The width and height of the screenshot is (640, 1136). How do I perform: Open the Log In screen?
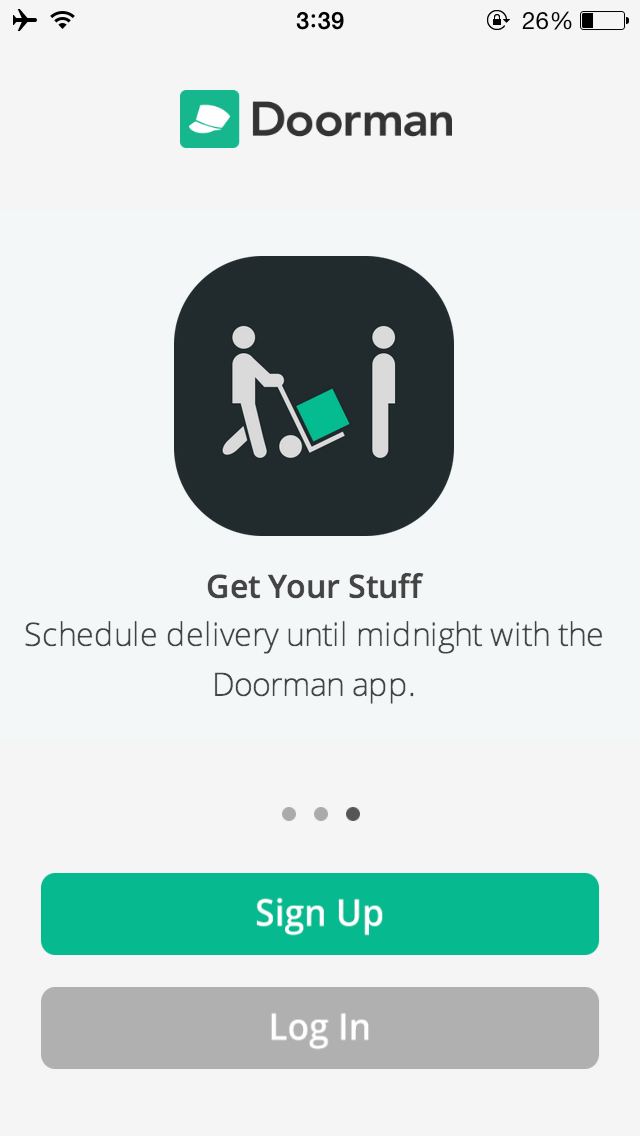(x=319, y=1028)
